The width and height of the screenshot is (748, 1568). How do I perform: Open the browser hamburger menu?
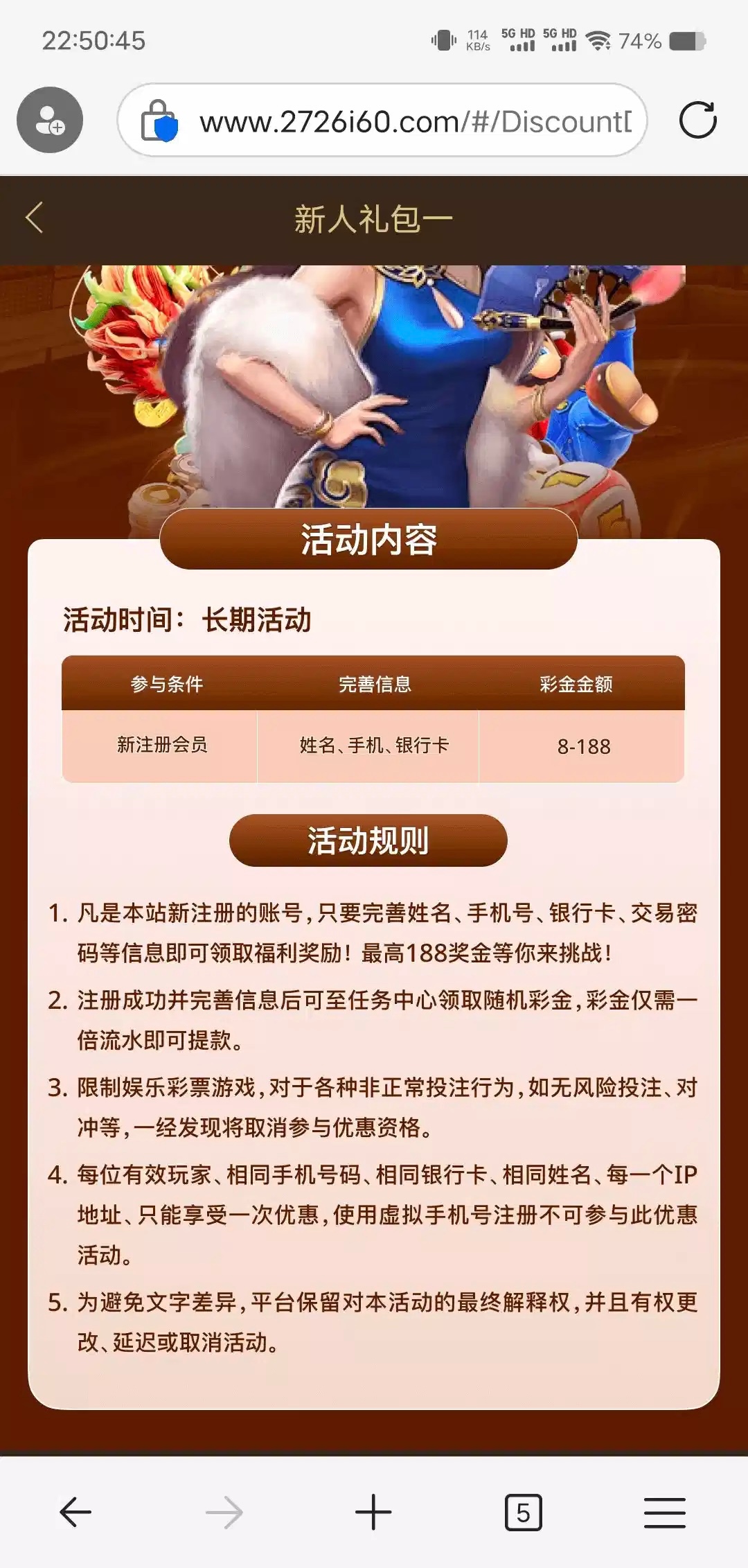click(664, 1512)
